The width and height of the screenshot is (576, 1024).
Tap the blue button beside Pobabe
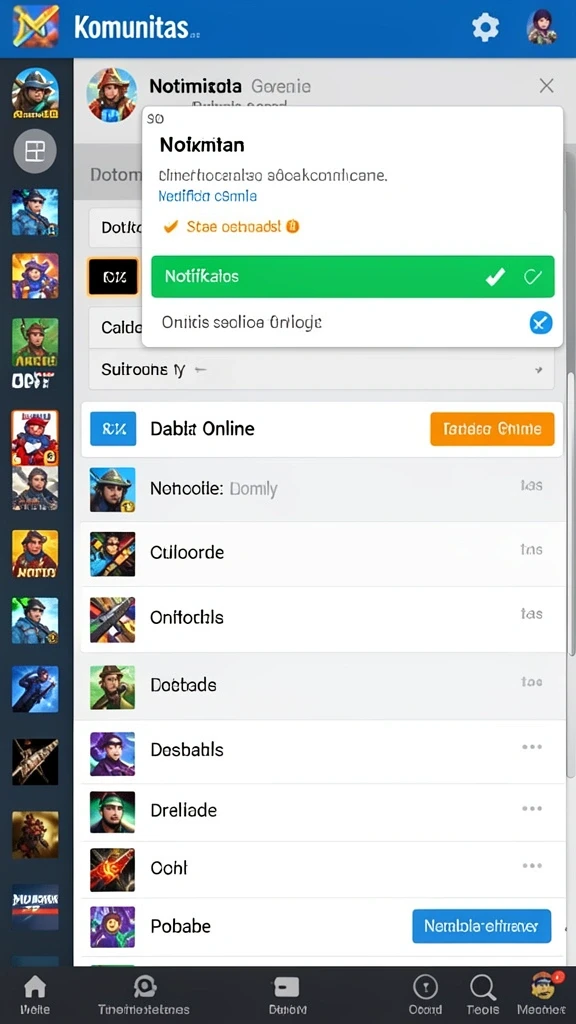(x=481, y=926)
